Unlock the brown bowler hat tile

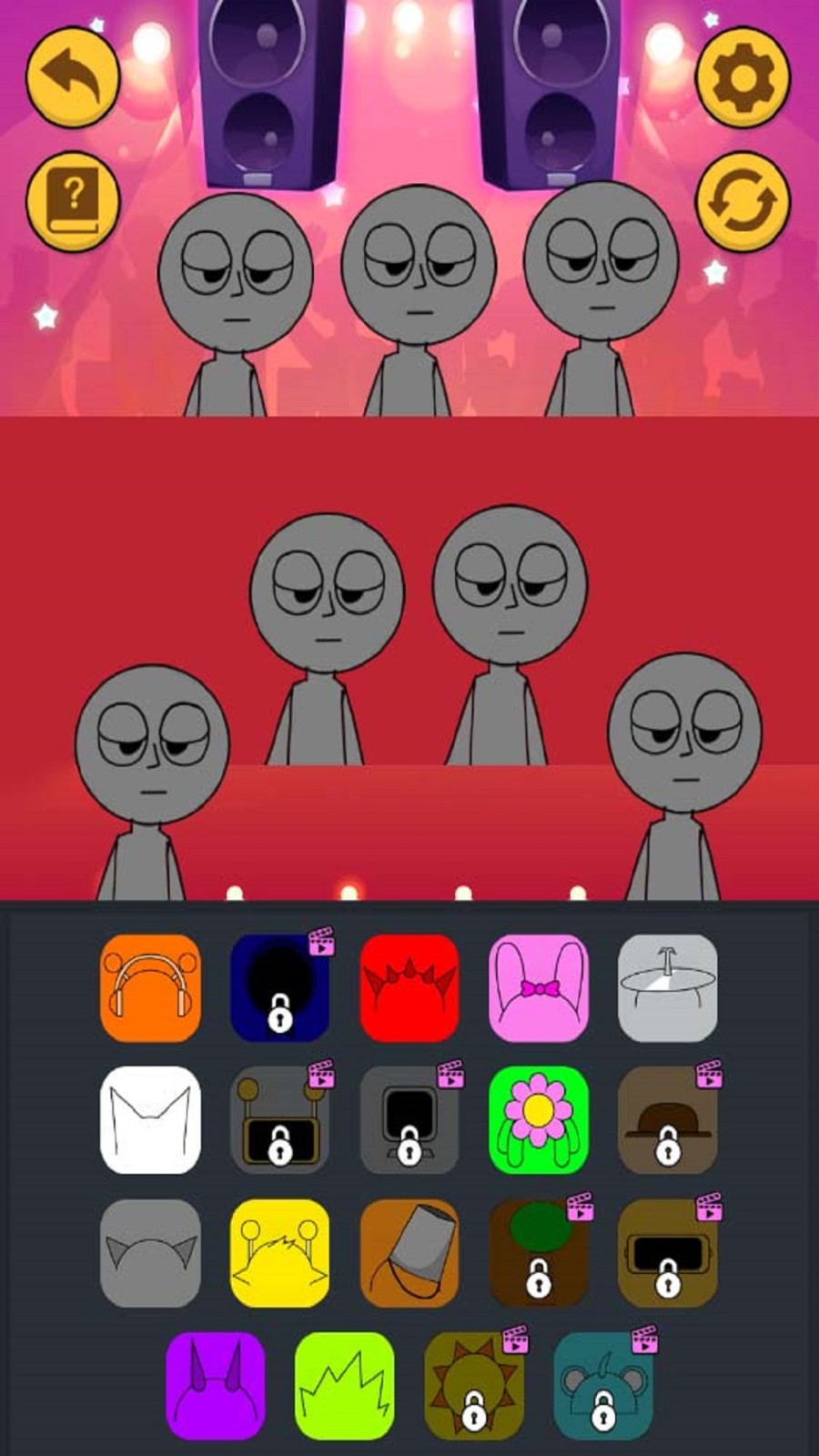coord(668,1120)
